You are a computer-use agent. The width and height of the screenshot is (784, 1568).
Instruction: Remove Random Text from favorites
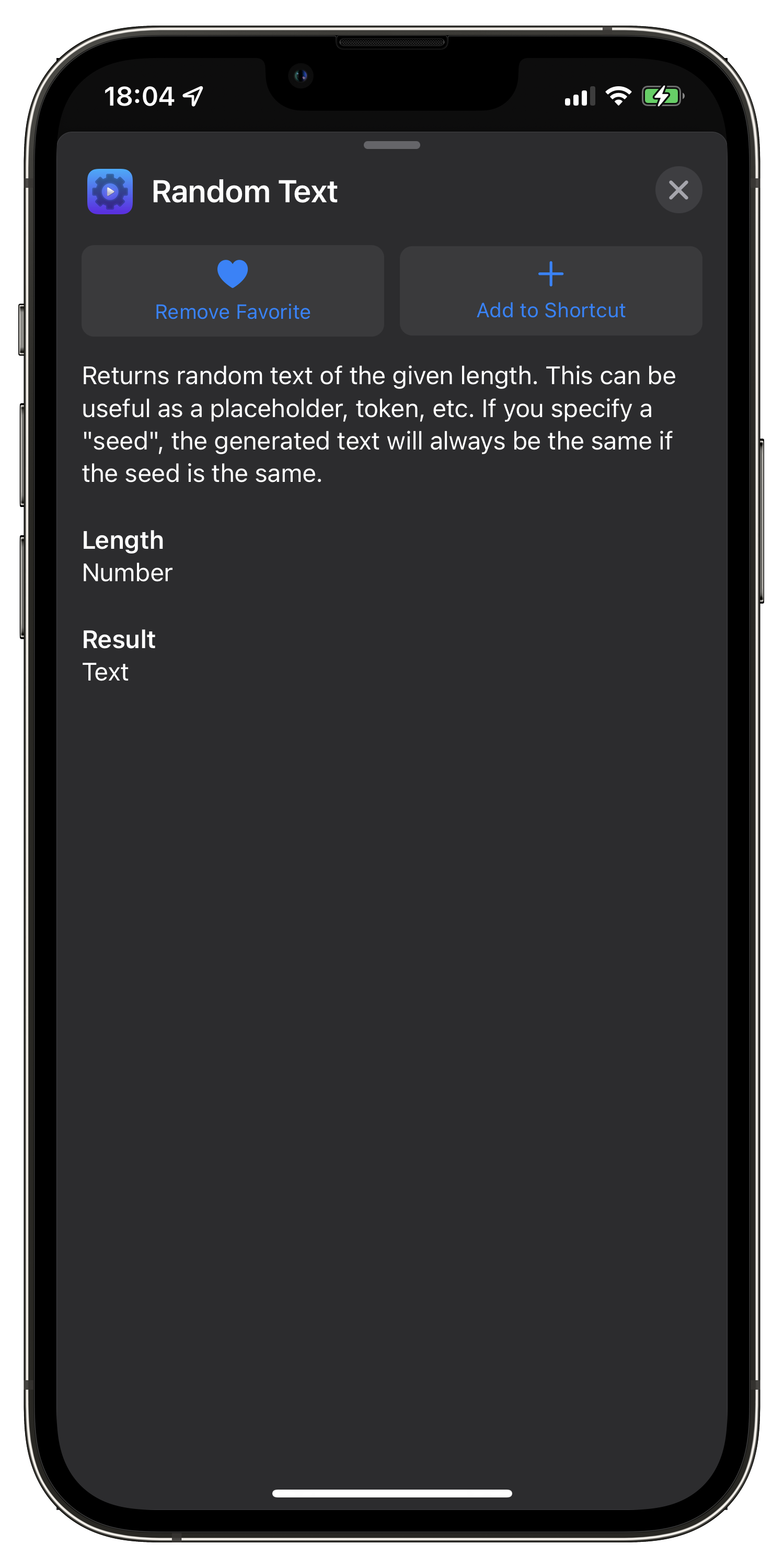click(x=233, y=291)
